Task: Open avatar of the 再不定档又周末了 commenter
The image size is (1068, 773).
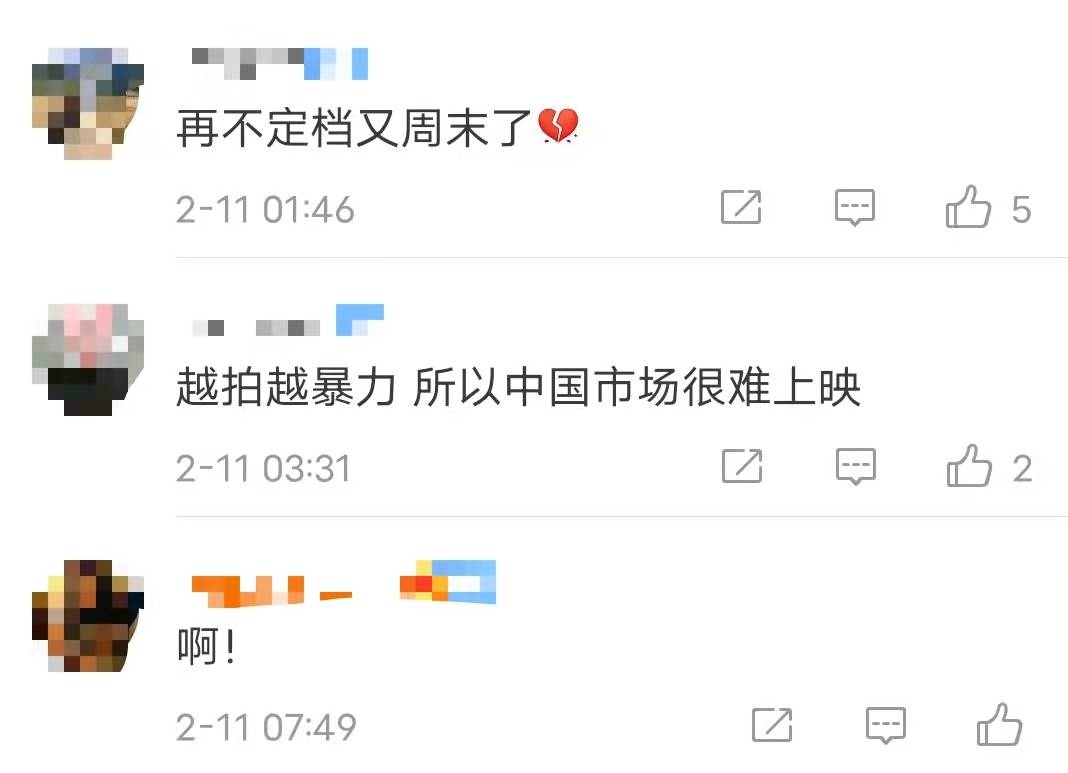Action: click(87, 104)
